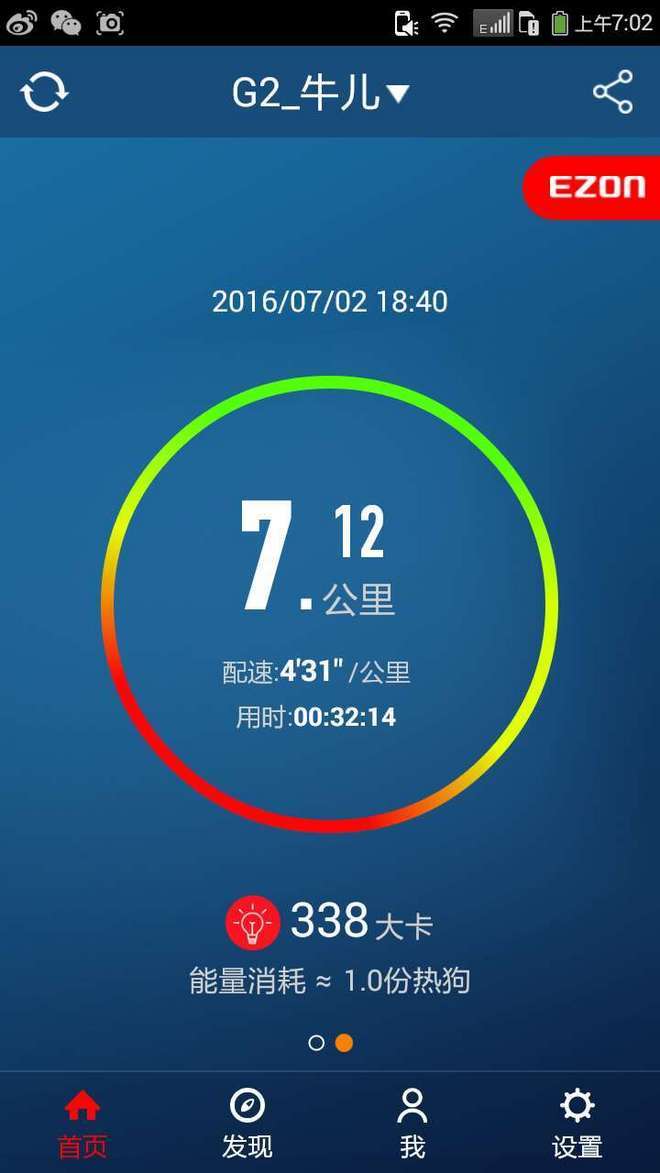Go to the 我 profile tab
Screen dimensions: 660x1173
412,1124
